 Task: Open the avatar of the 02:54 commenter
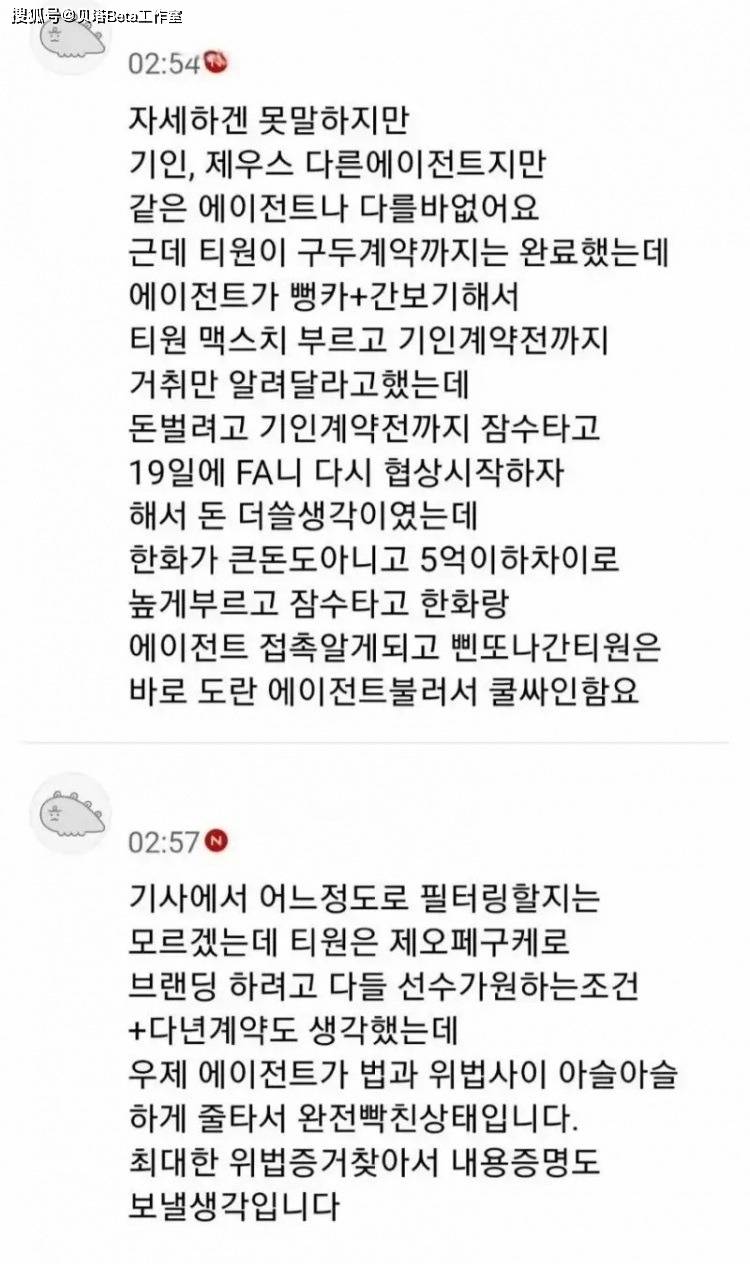point(70,42)
